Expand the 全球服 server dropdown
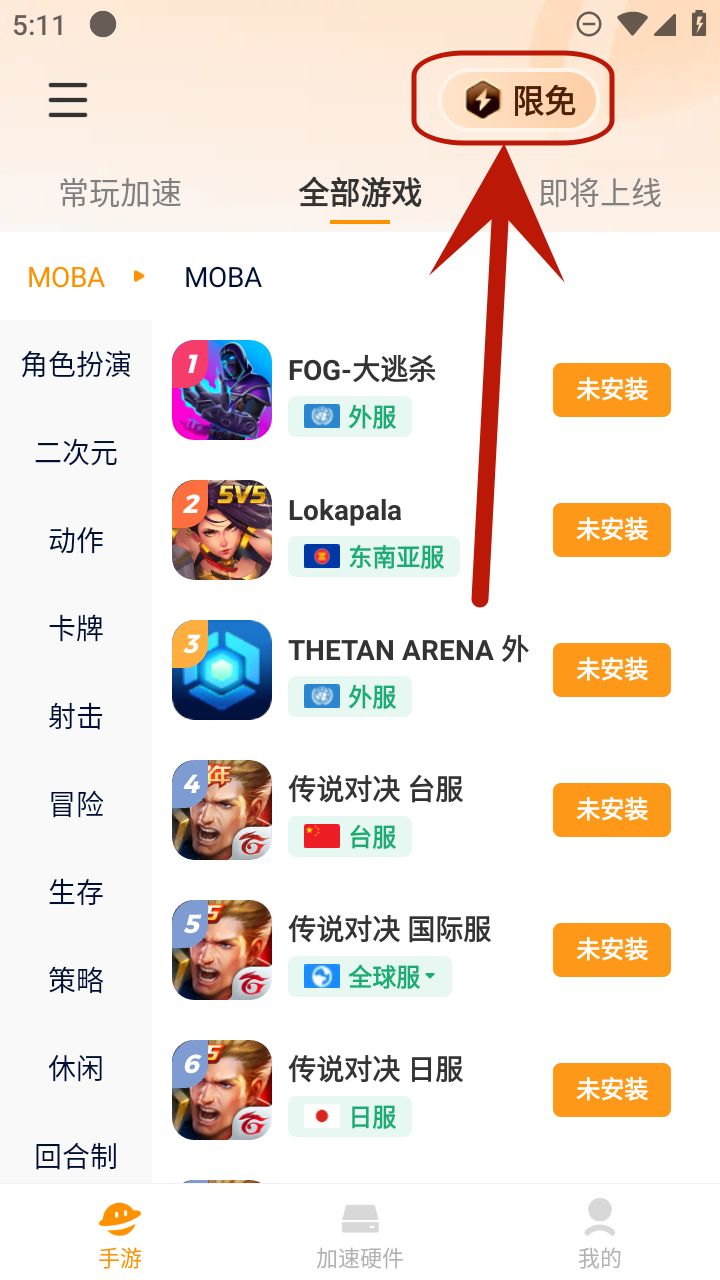Screen dimensions: 720x1280 (370, 977)
